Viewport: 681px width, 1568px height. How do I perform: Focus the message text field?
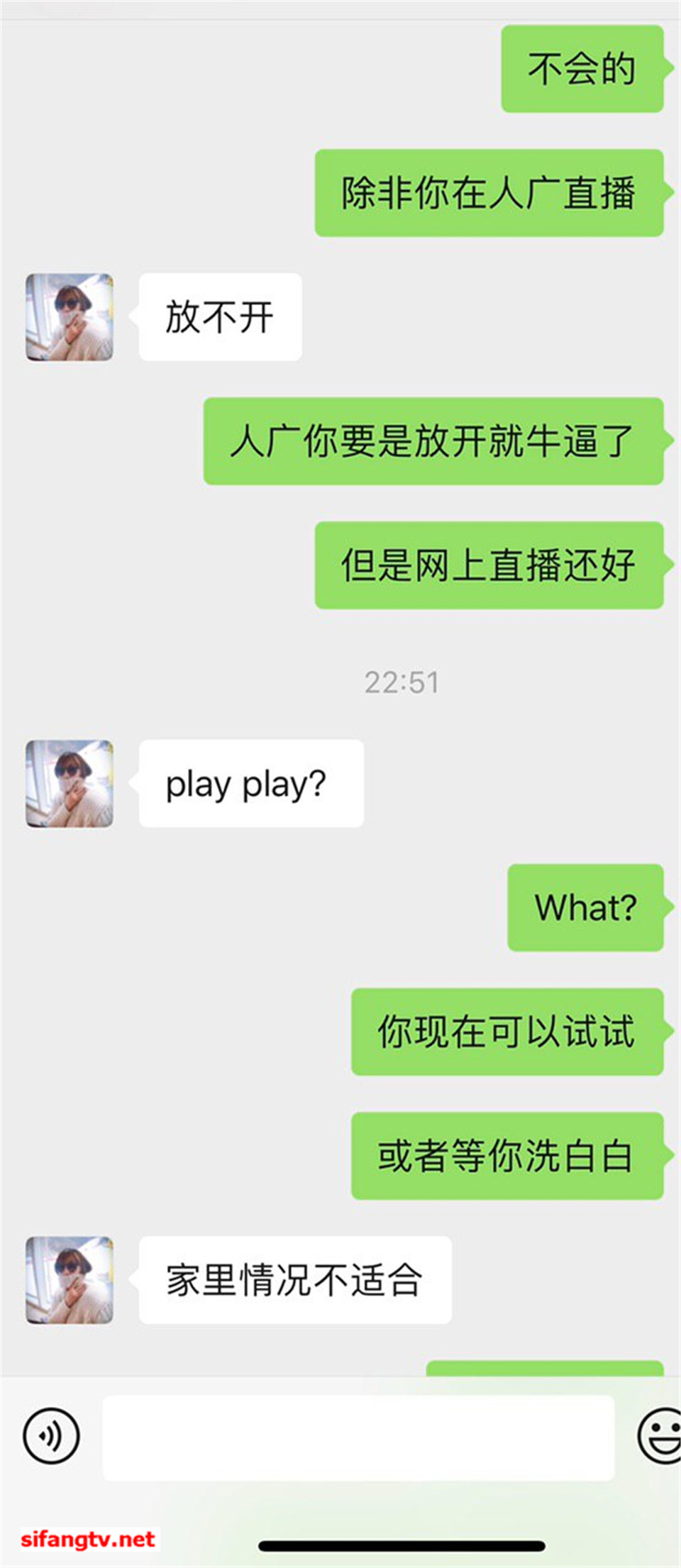tap(358, 1437)
